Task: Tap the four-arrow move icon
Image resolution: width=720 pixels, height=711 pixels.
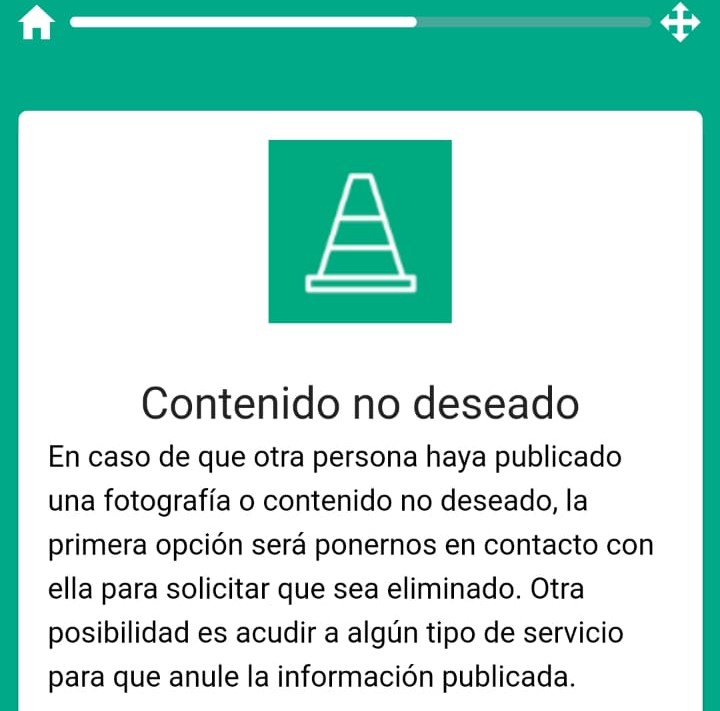Action: coord(680,22)
